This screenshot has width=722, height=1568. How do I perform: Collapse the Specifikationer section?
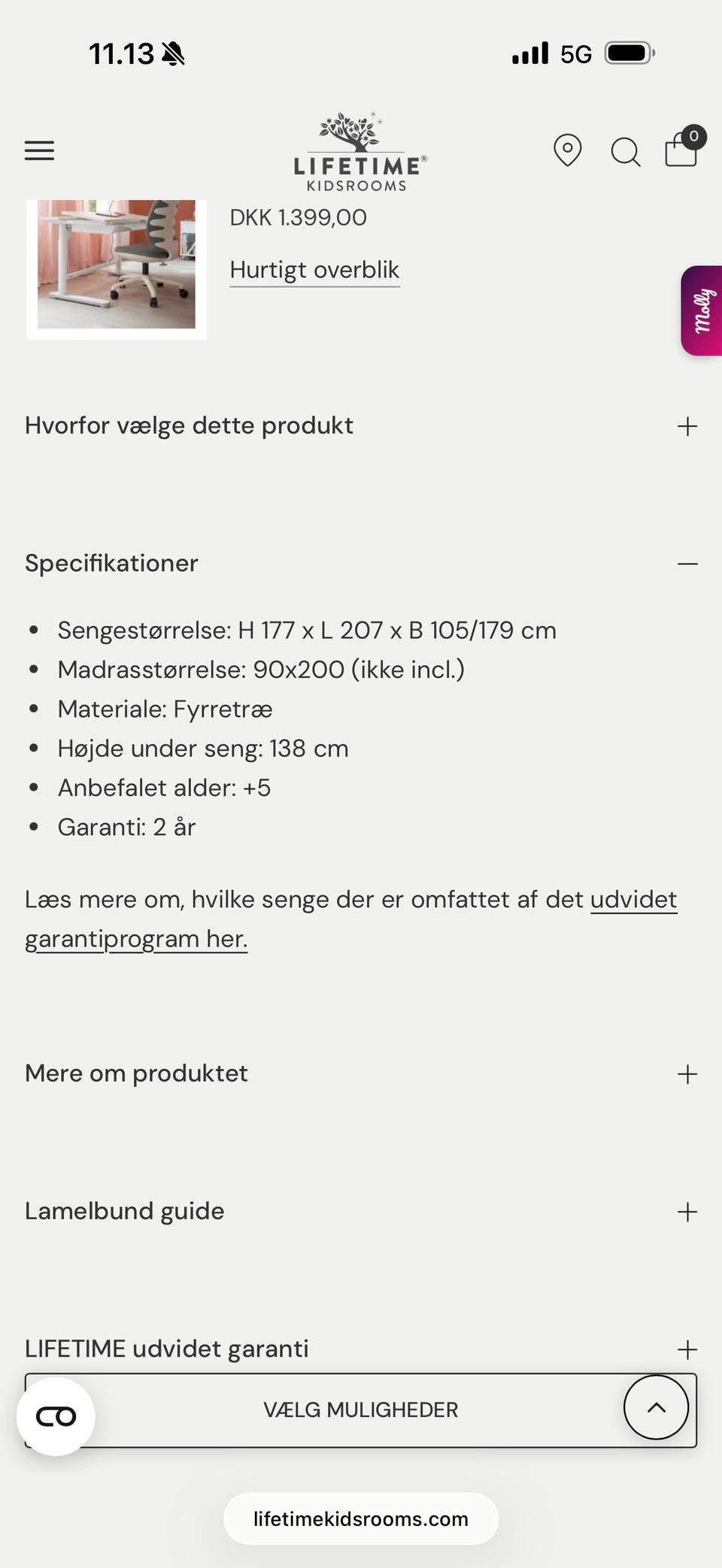361,563
